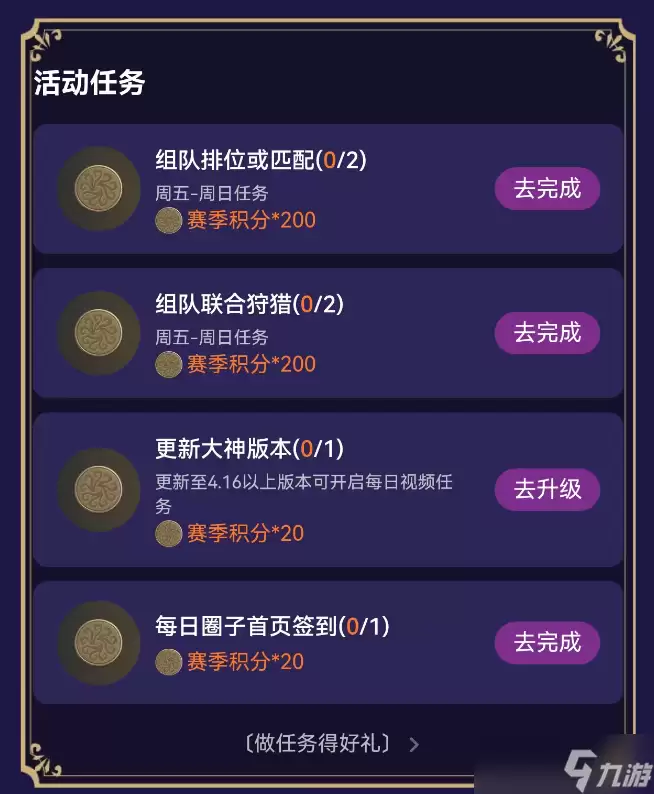Tap 去完成 for 组队排位或匹配 task
The image size is (654, 794).
tap(547, 189)
